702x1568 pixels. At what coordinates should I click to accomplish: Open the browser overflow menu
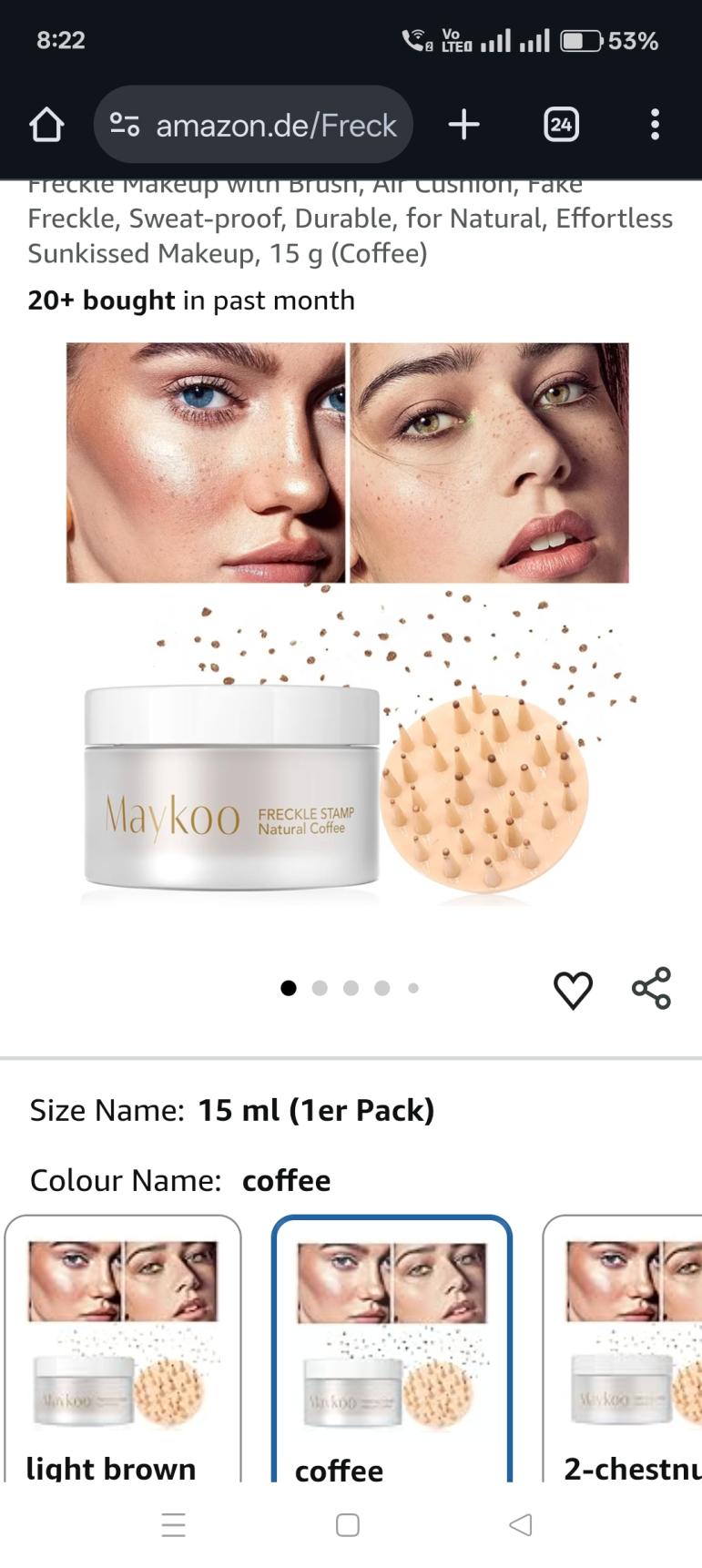655,125
